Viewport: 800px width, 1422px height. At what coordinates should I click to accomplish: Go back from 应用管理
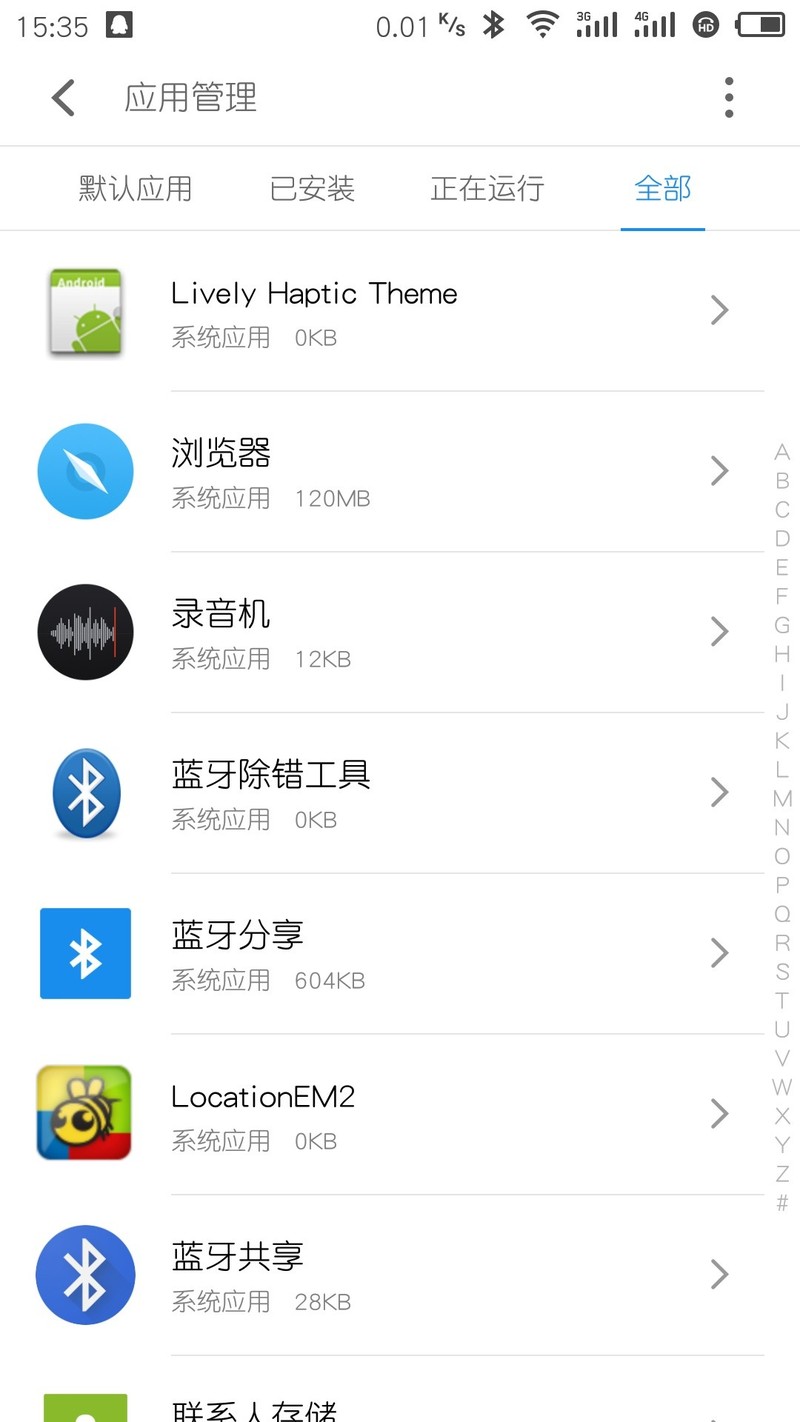(63, 98)
